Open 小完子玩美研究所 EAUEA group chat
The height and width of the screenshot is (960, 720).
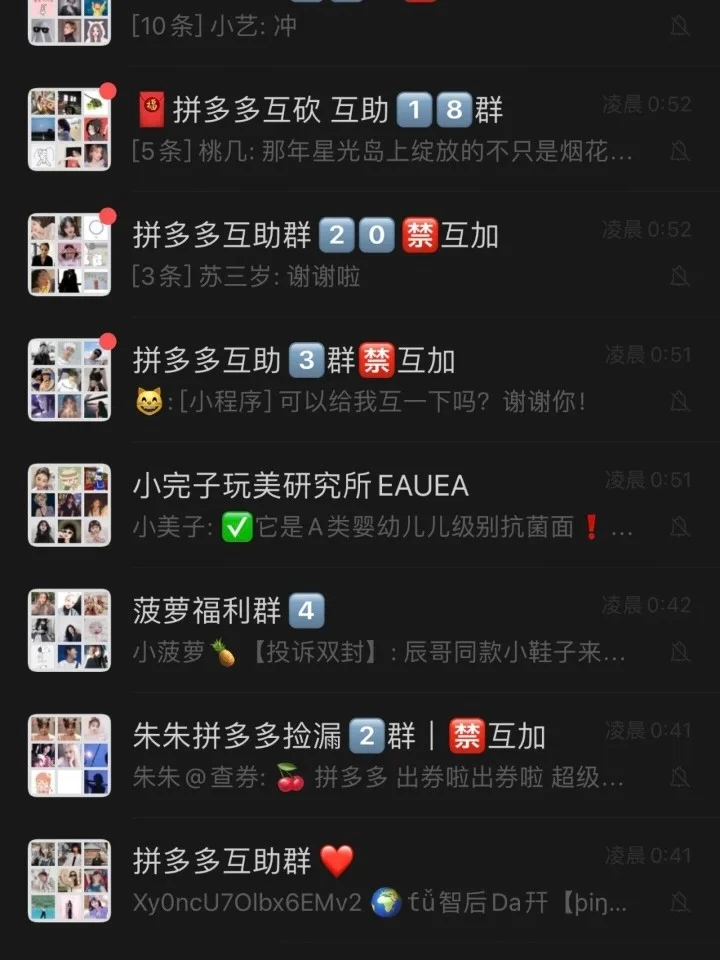(360, 505)
